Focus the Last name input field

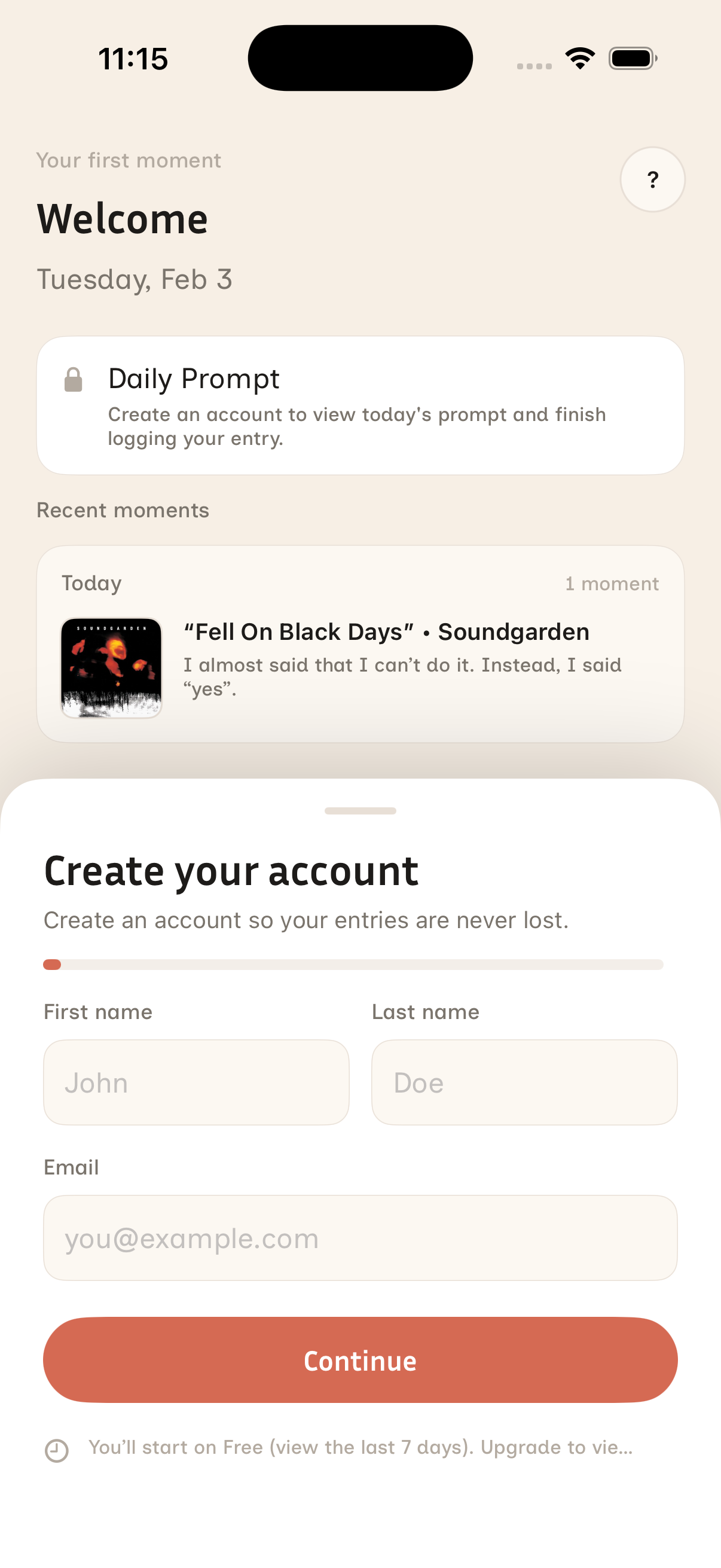click(524, 1083)
